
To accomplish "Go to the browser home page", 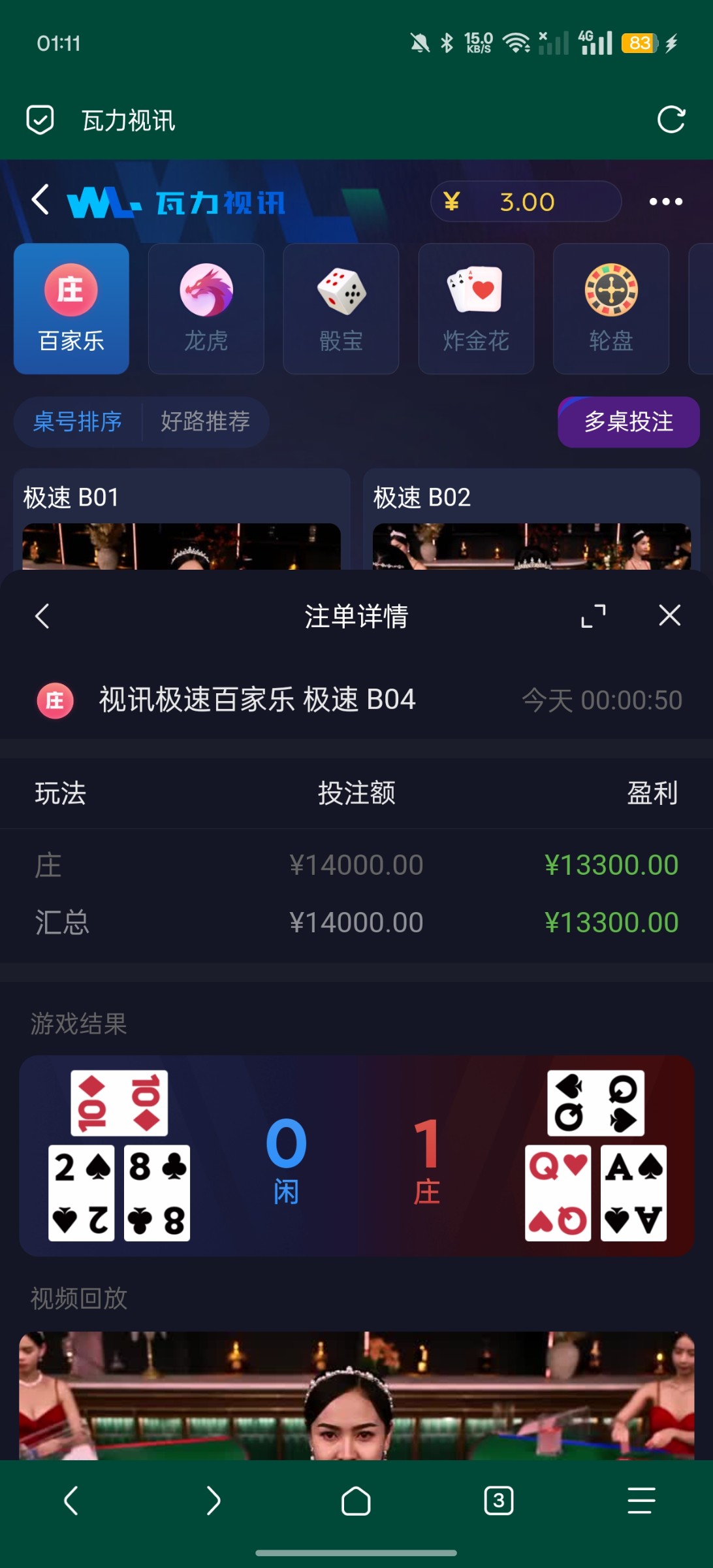I will [356, 1501].
